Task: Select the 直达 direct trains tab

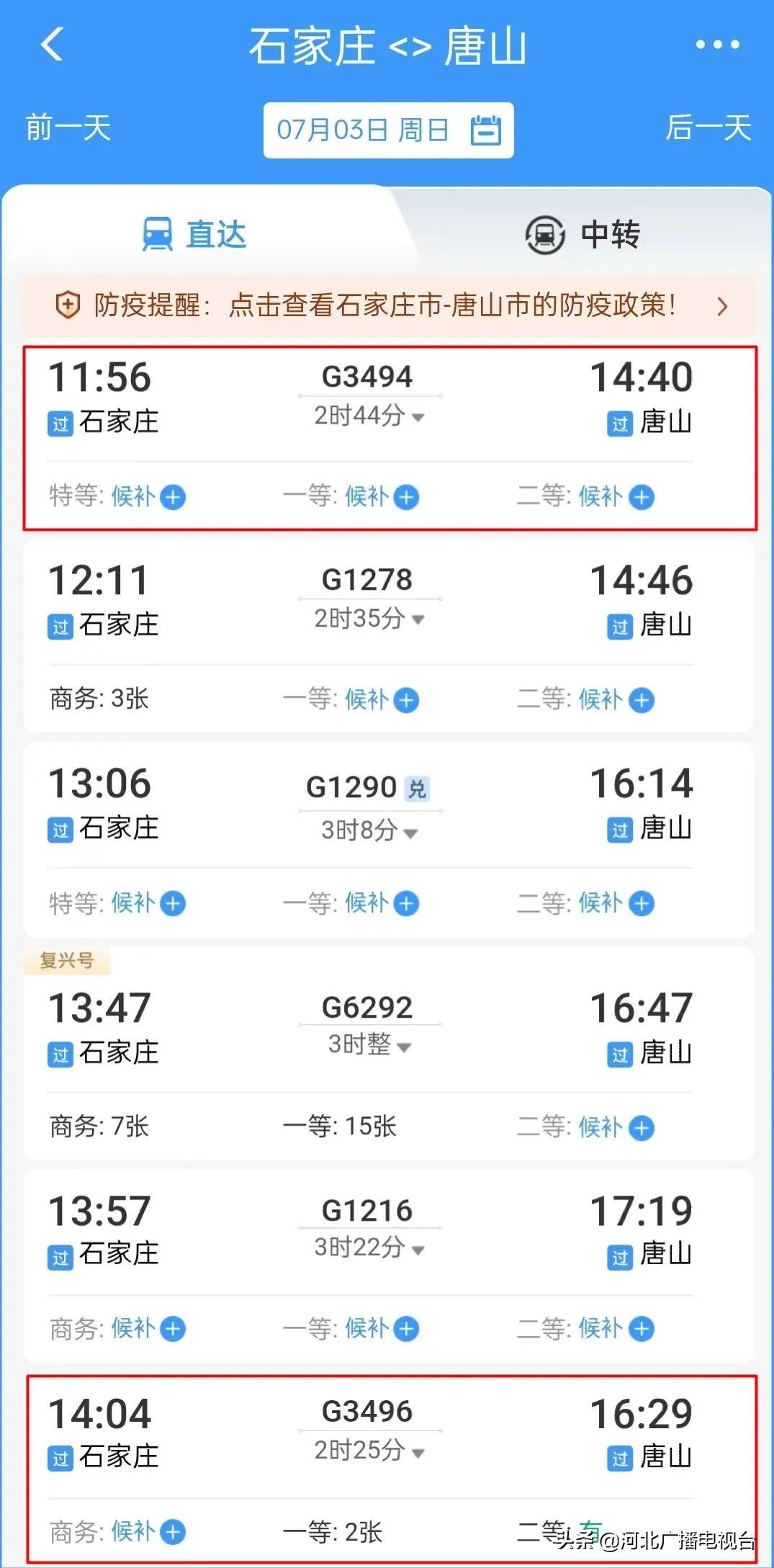Action: (194, 235)
